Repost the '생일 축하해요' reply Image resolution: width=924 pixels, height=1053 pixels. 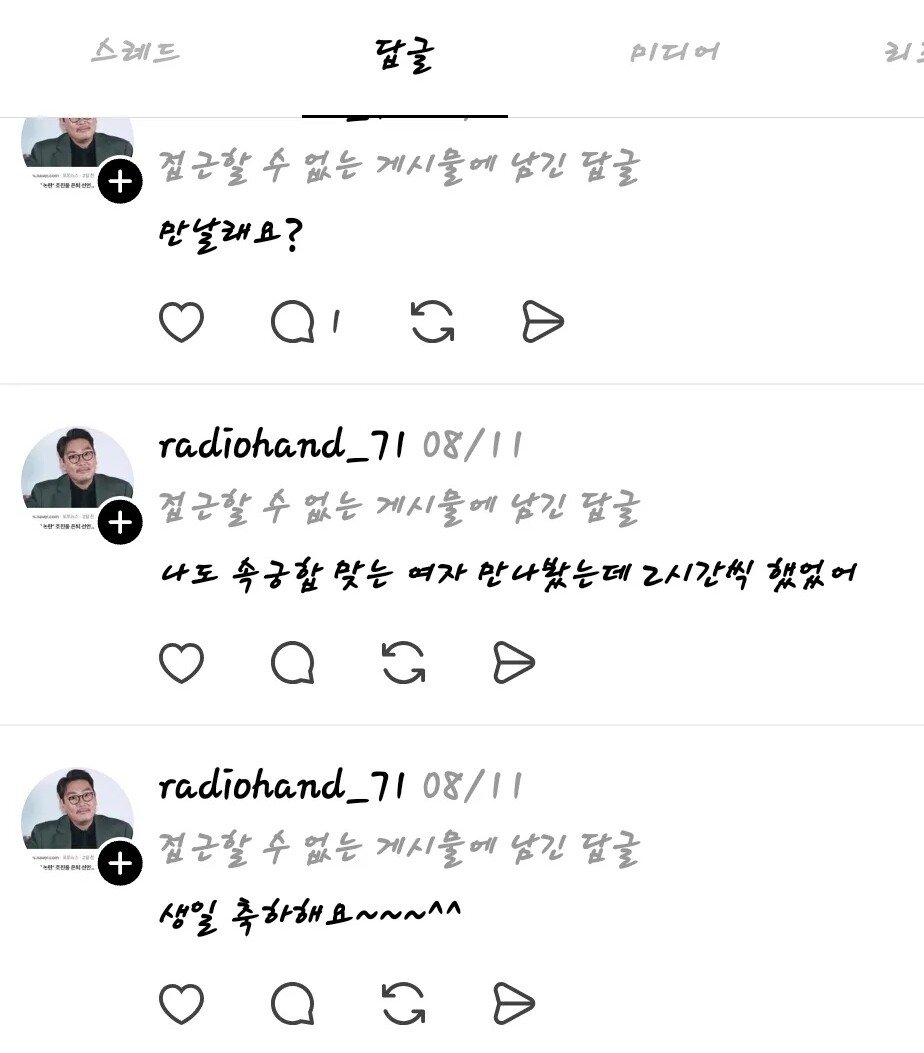[x=404, y=1004]
